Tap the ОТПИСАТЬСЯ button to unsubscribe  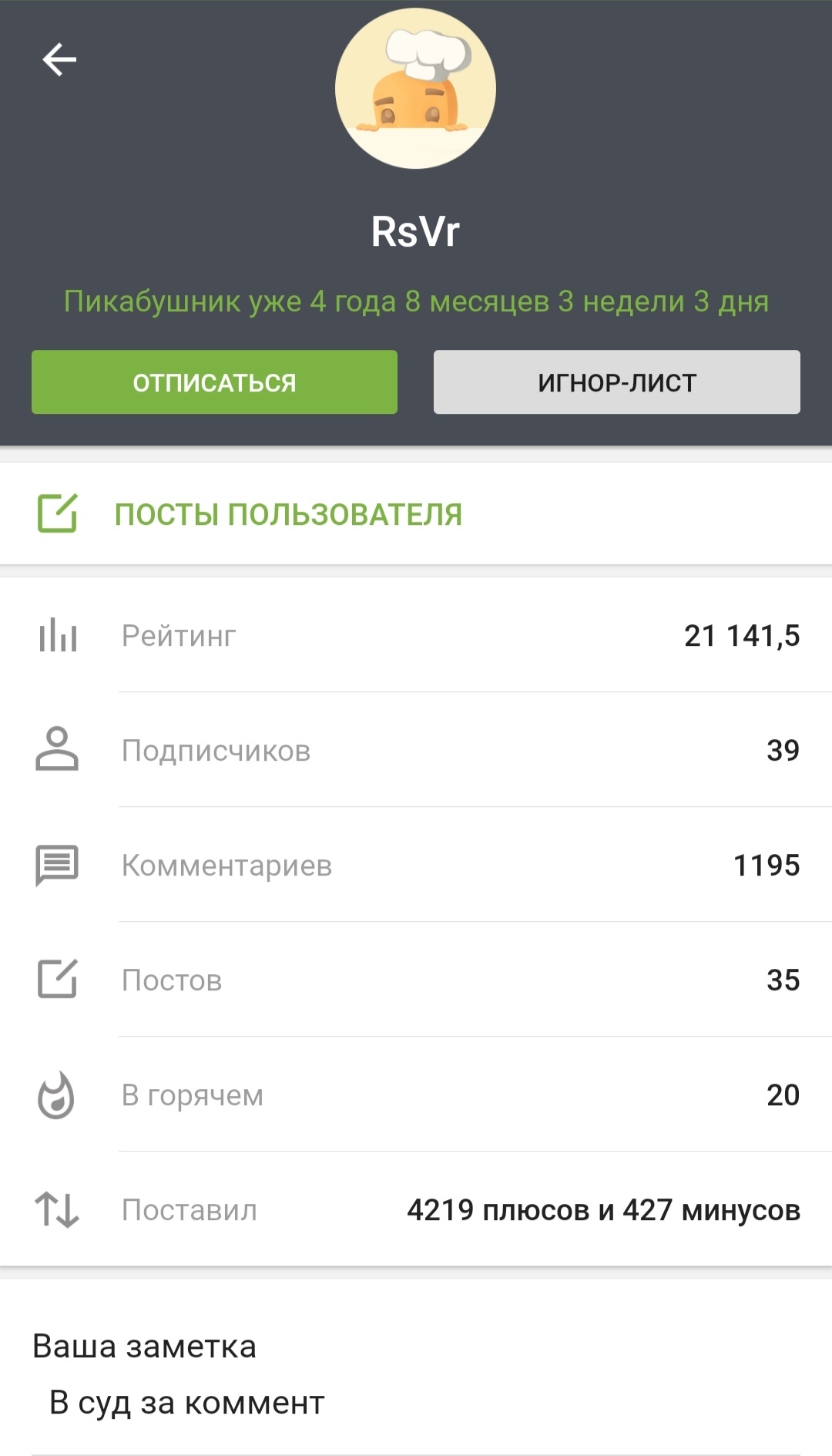tap(214, 382)
